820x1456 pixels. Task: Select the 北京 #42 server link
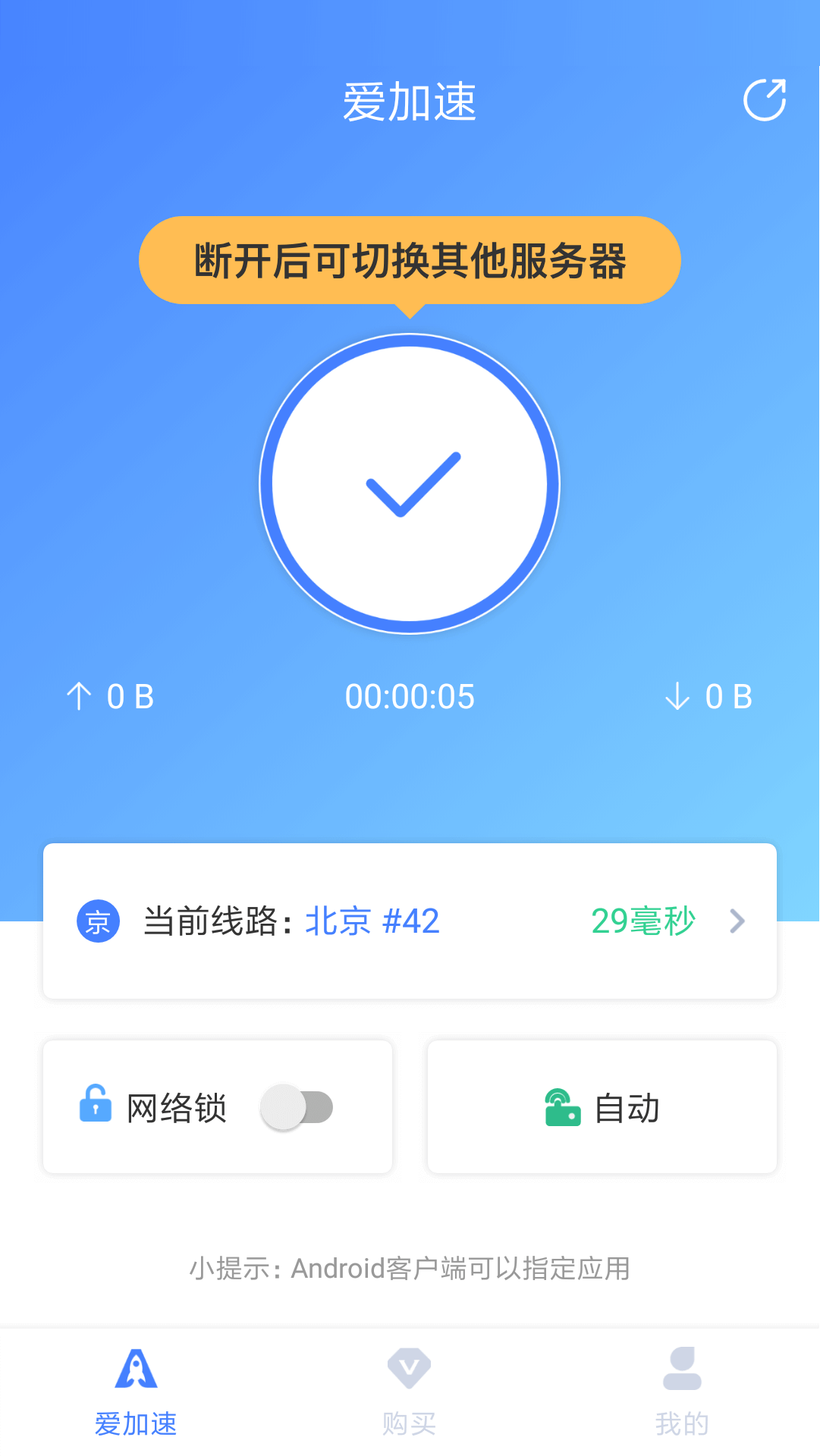372,920
